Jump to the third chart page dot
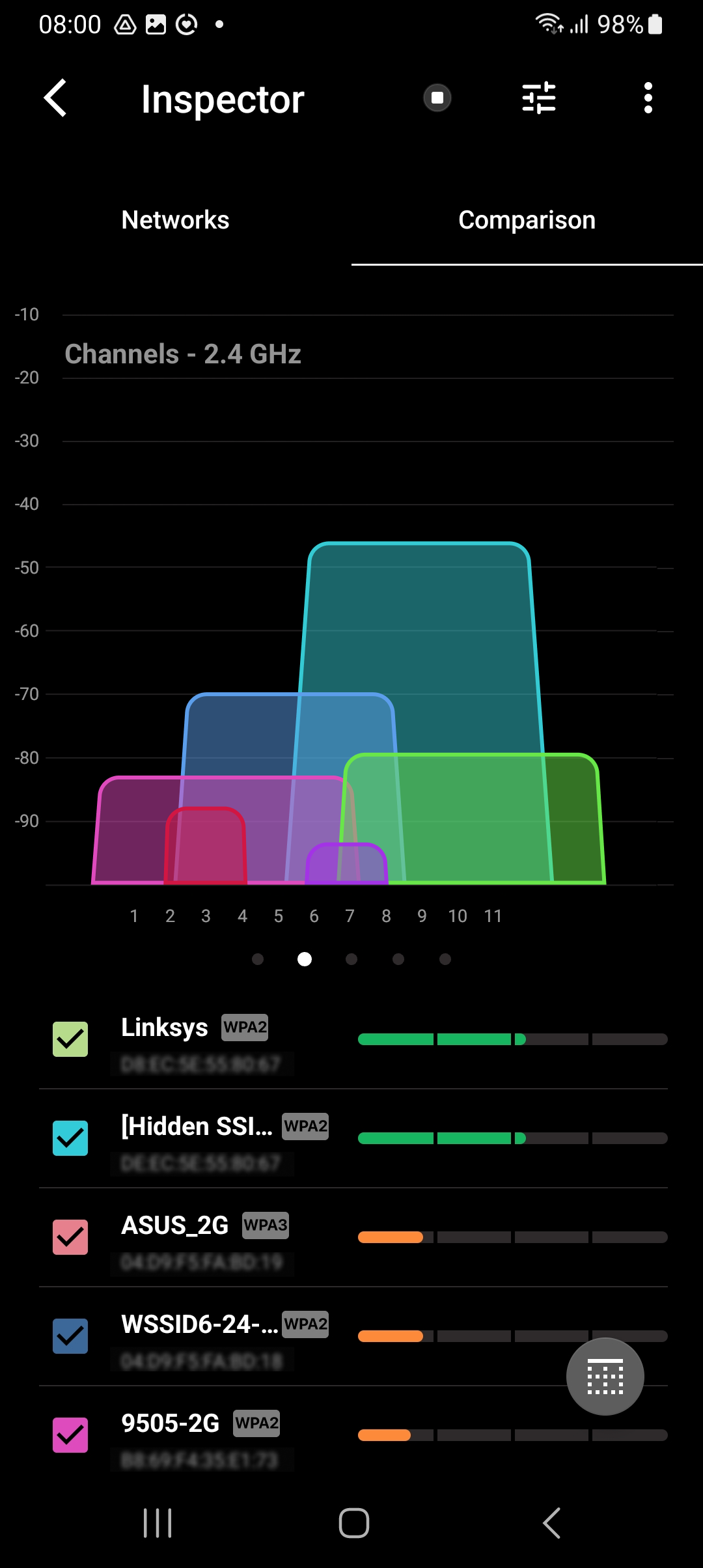The width and height of the screenshot is (703, 1568). click(x=351, y=959)
